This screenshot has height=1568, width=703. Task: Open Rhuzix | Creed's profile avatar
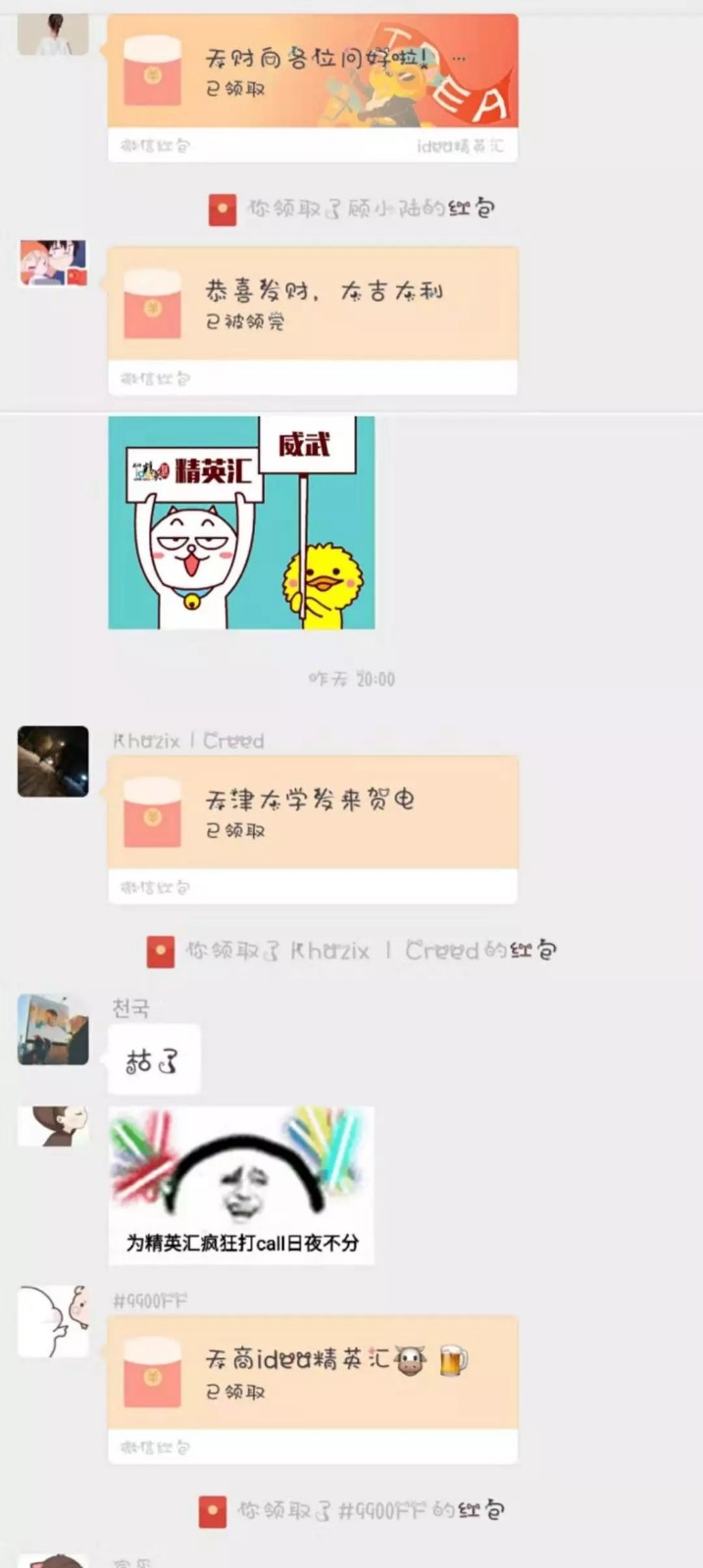click(53, 760)
